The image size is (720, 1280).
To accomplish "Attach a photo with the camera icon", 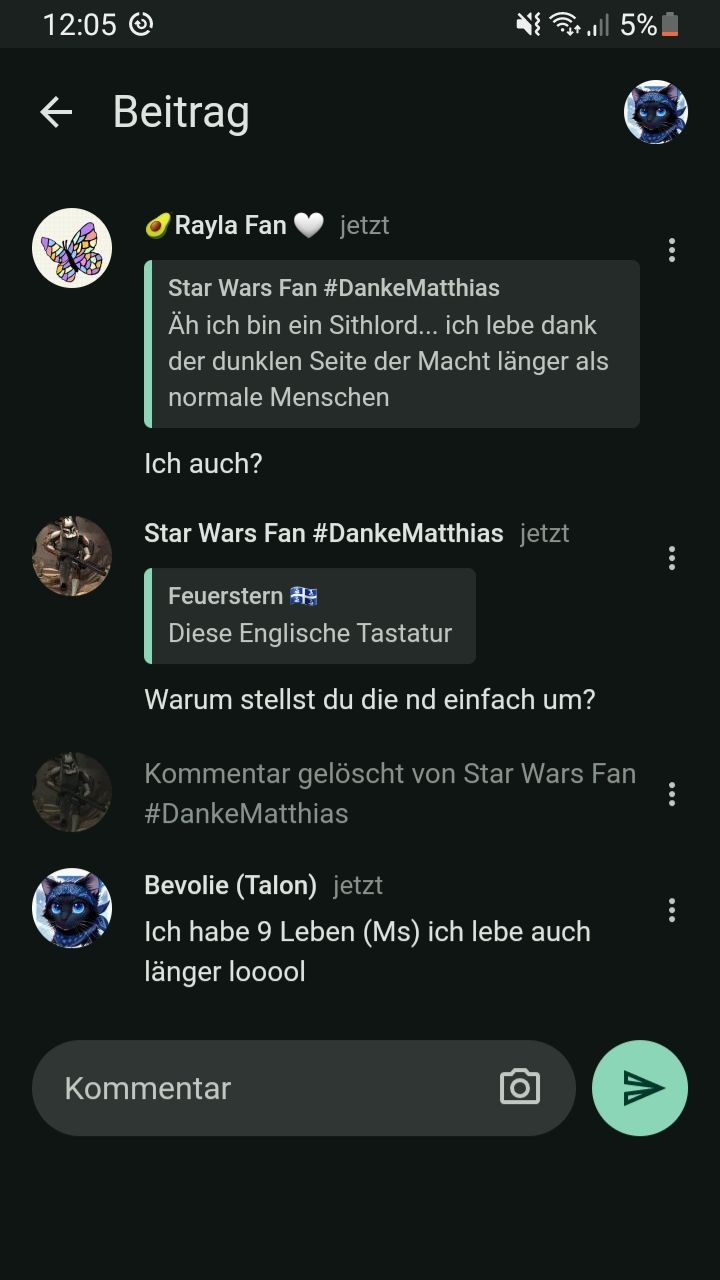I will 520,1088.
